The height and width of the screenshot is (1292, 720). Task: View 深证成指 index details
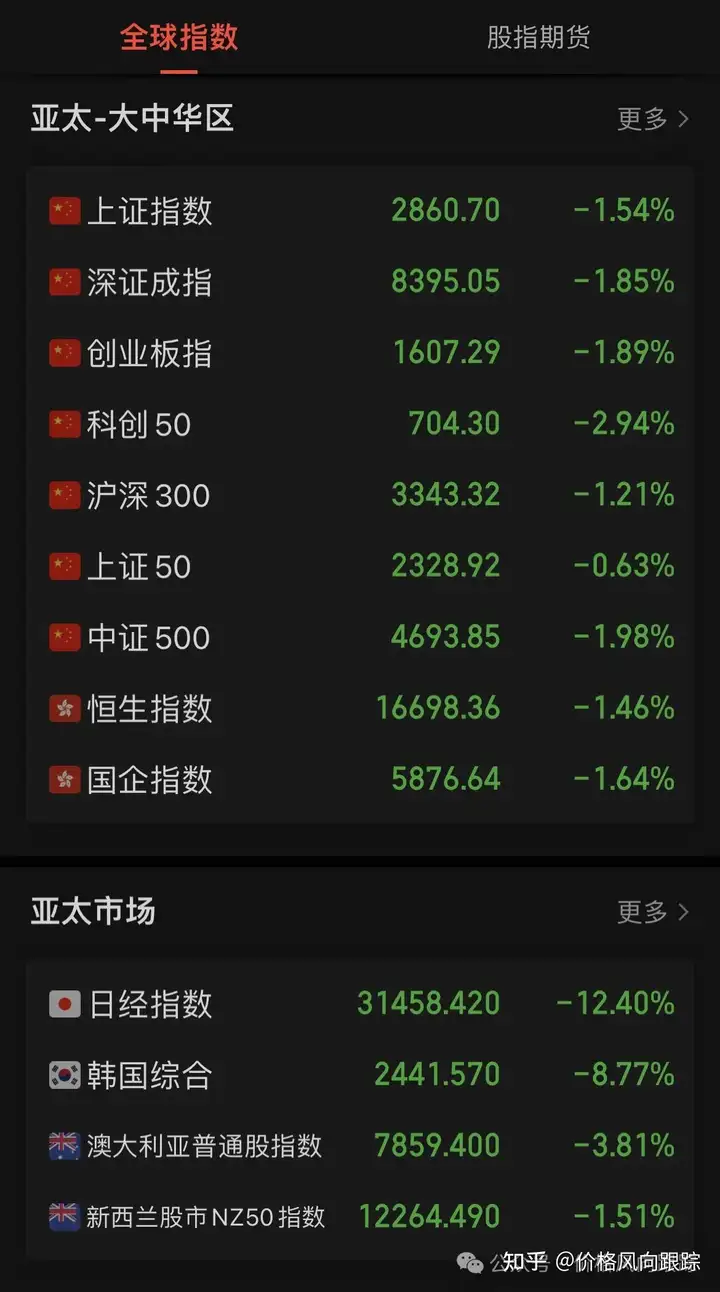[360, 282]
